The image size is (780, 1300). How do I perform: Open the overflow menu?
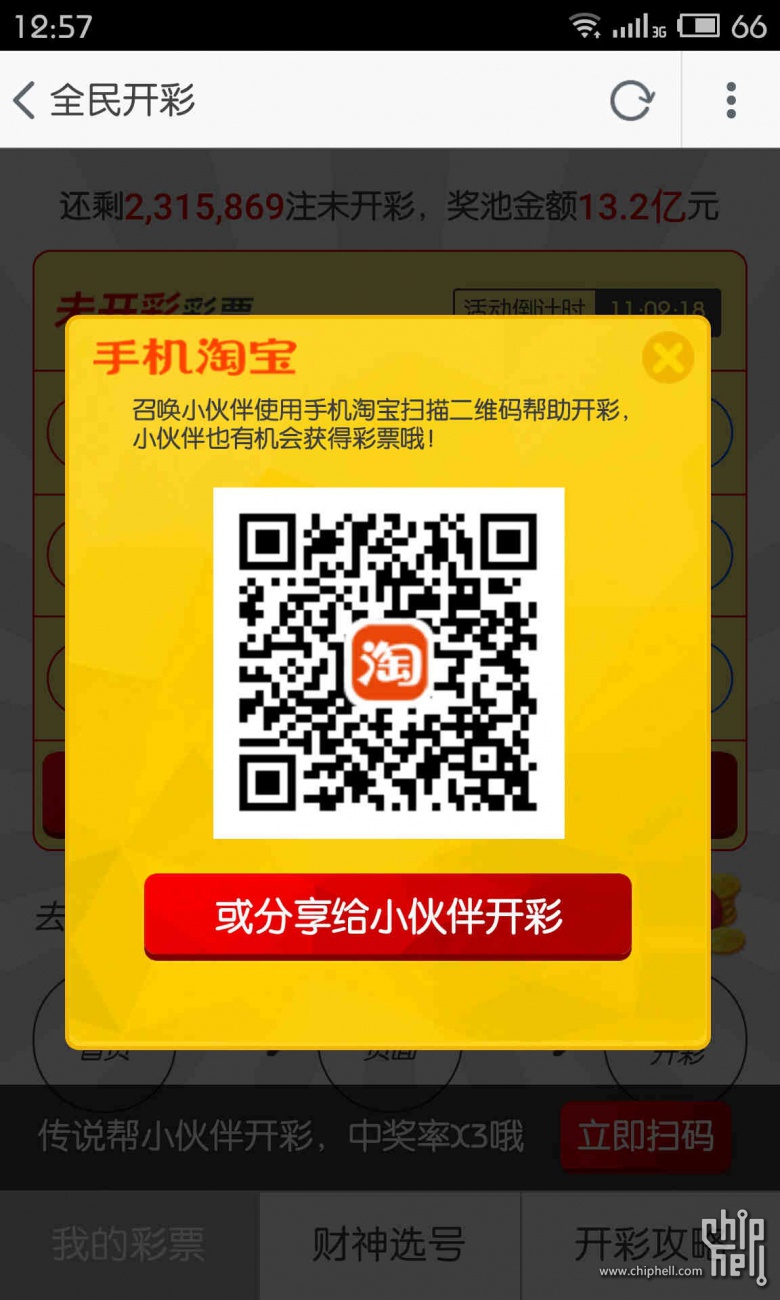click(731, 100)
